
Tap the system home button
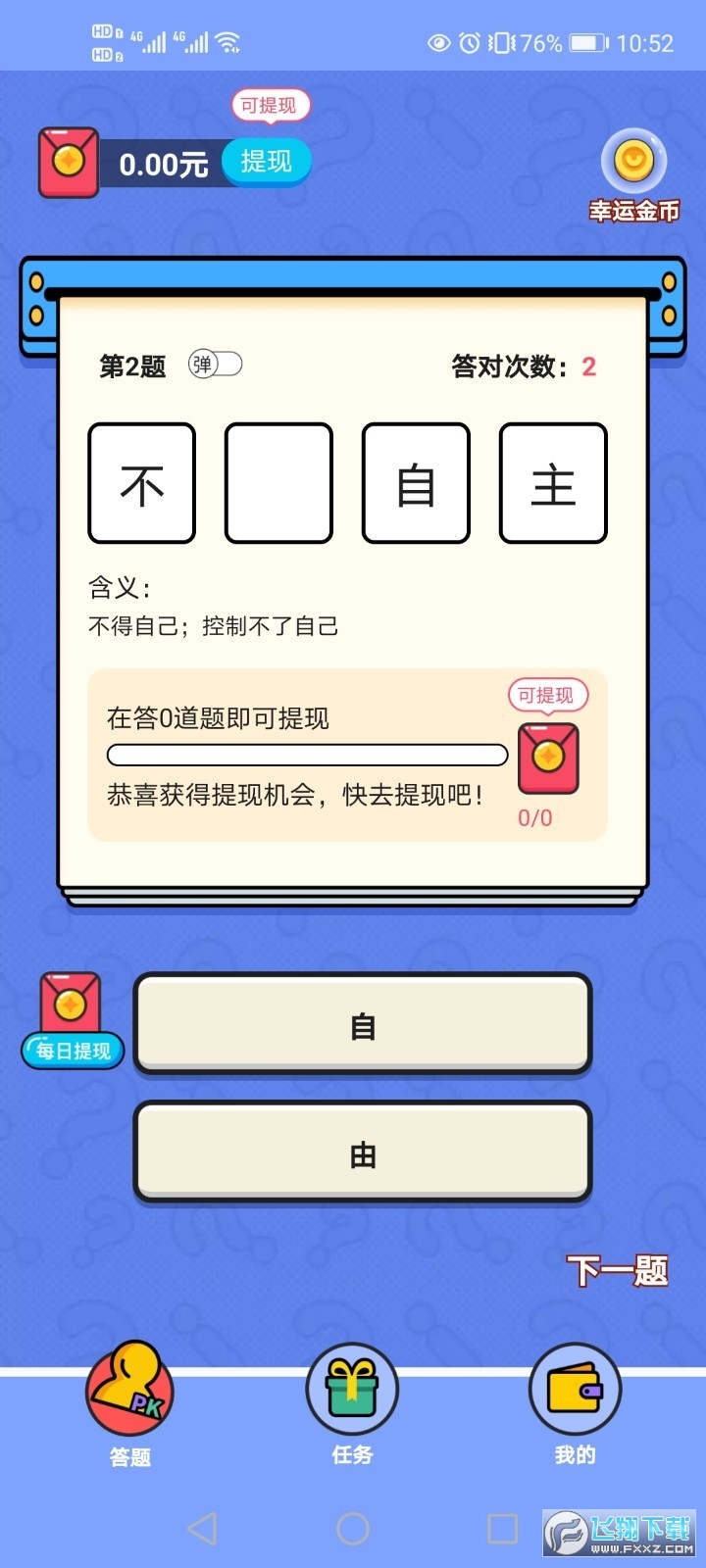coord(353,1528)
